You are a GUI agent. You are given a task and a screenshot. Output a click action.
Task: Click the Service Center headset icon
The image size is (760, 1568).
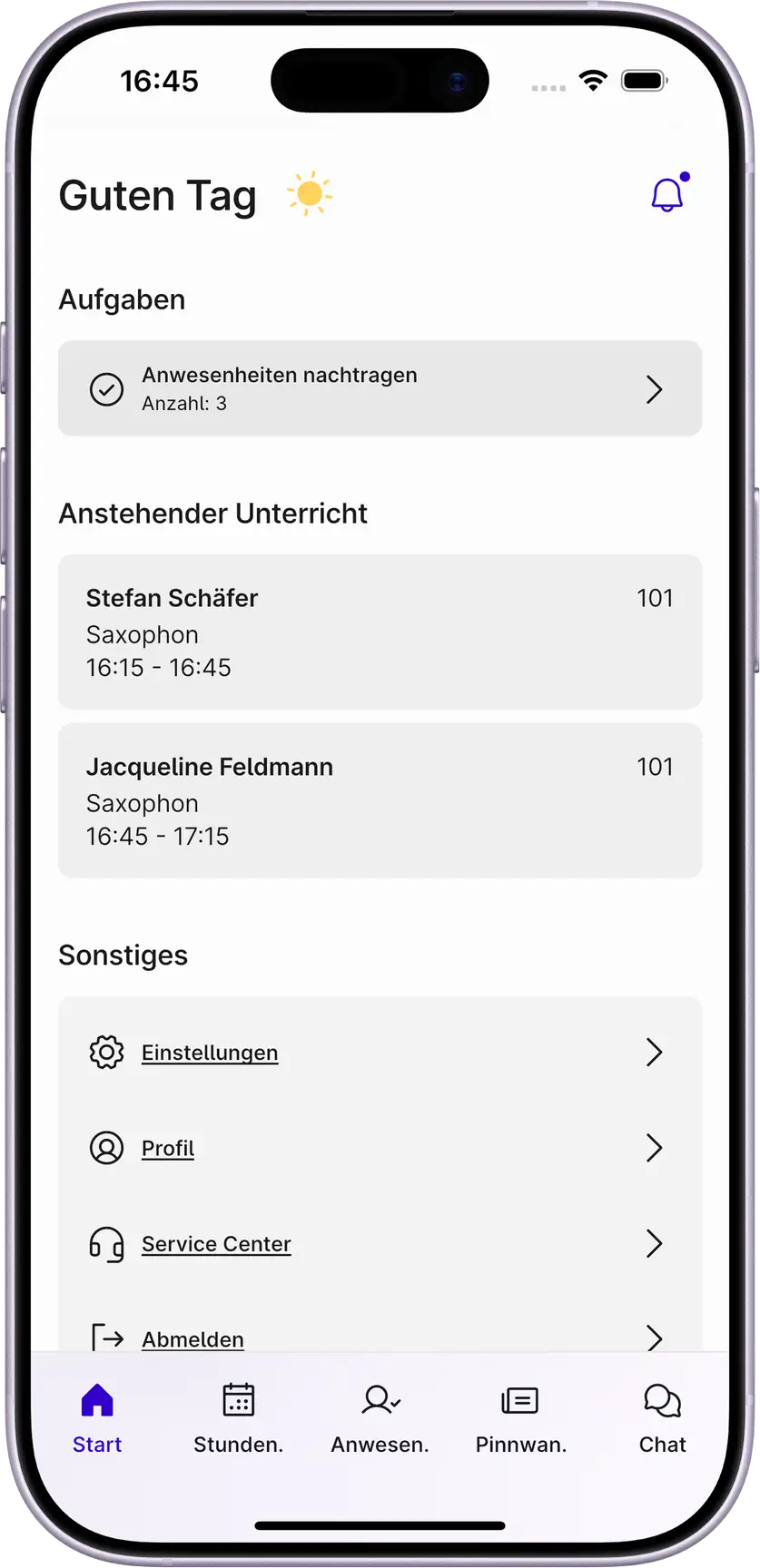coord(106,1244)
